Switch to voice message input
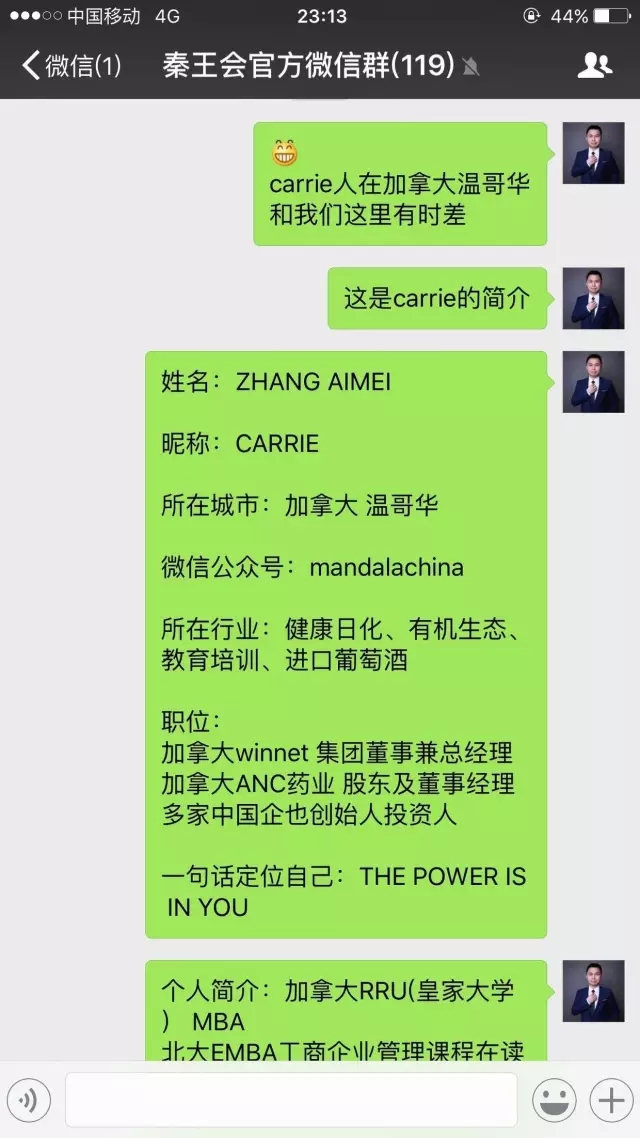 (x=30, y=1100)
